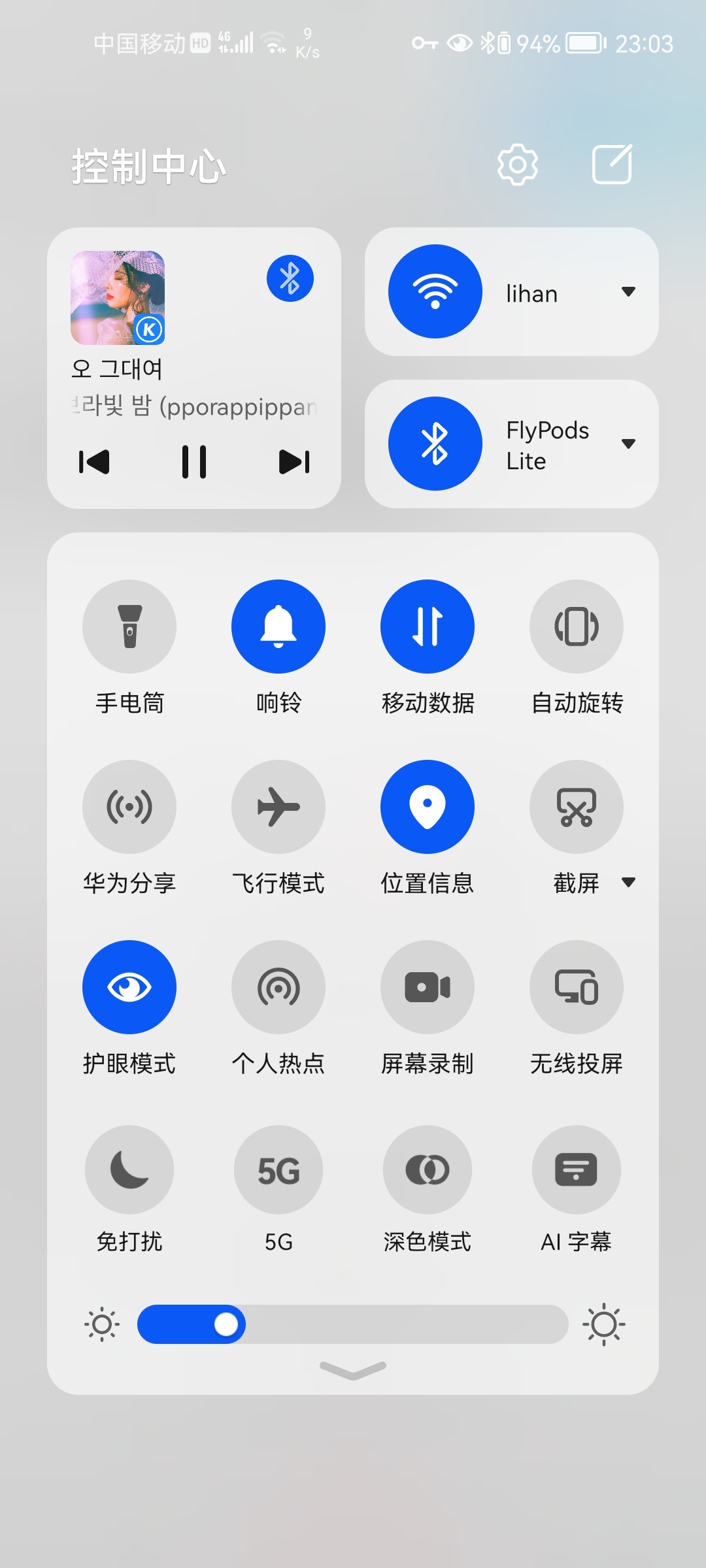The image size is (706, 1568).
Task: Enable 自动旋转 auto-rotate
Action: (577, 627)
